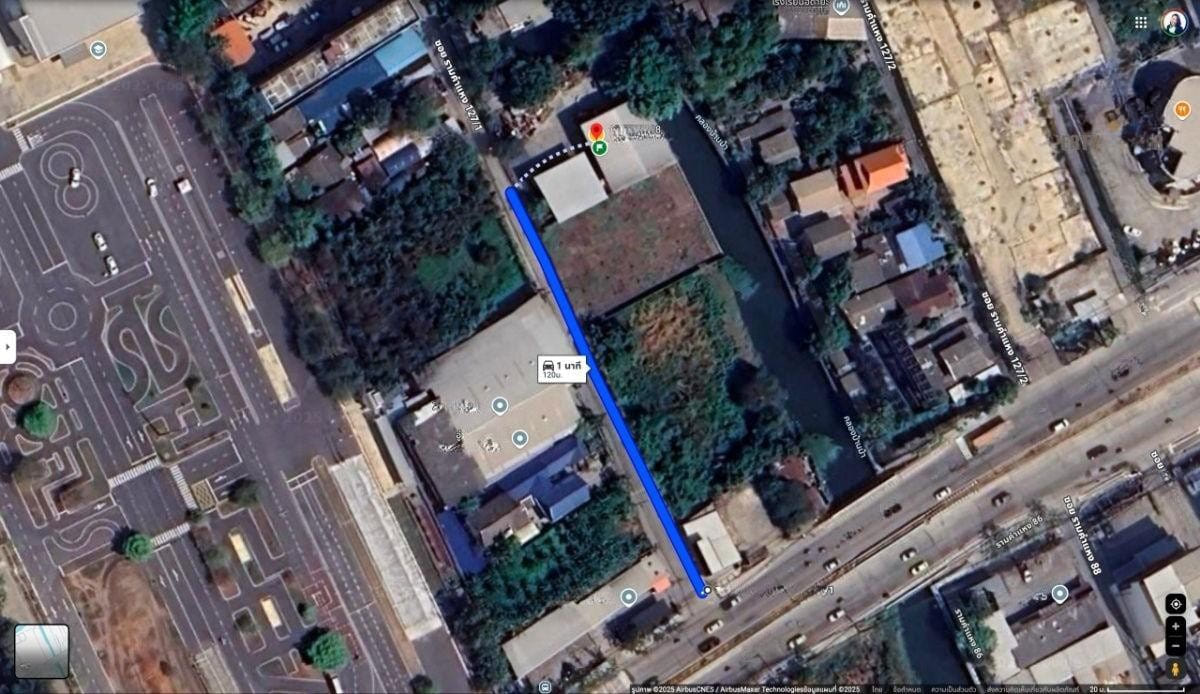This screenshot has width=1200, height=694.
Task: Tap the red destination pin
Action: tap(596, 131)
